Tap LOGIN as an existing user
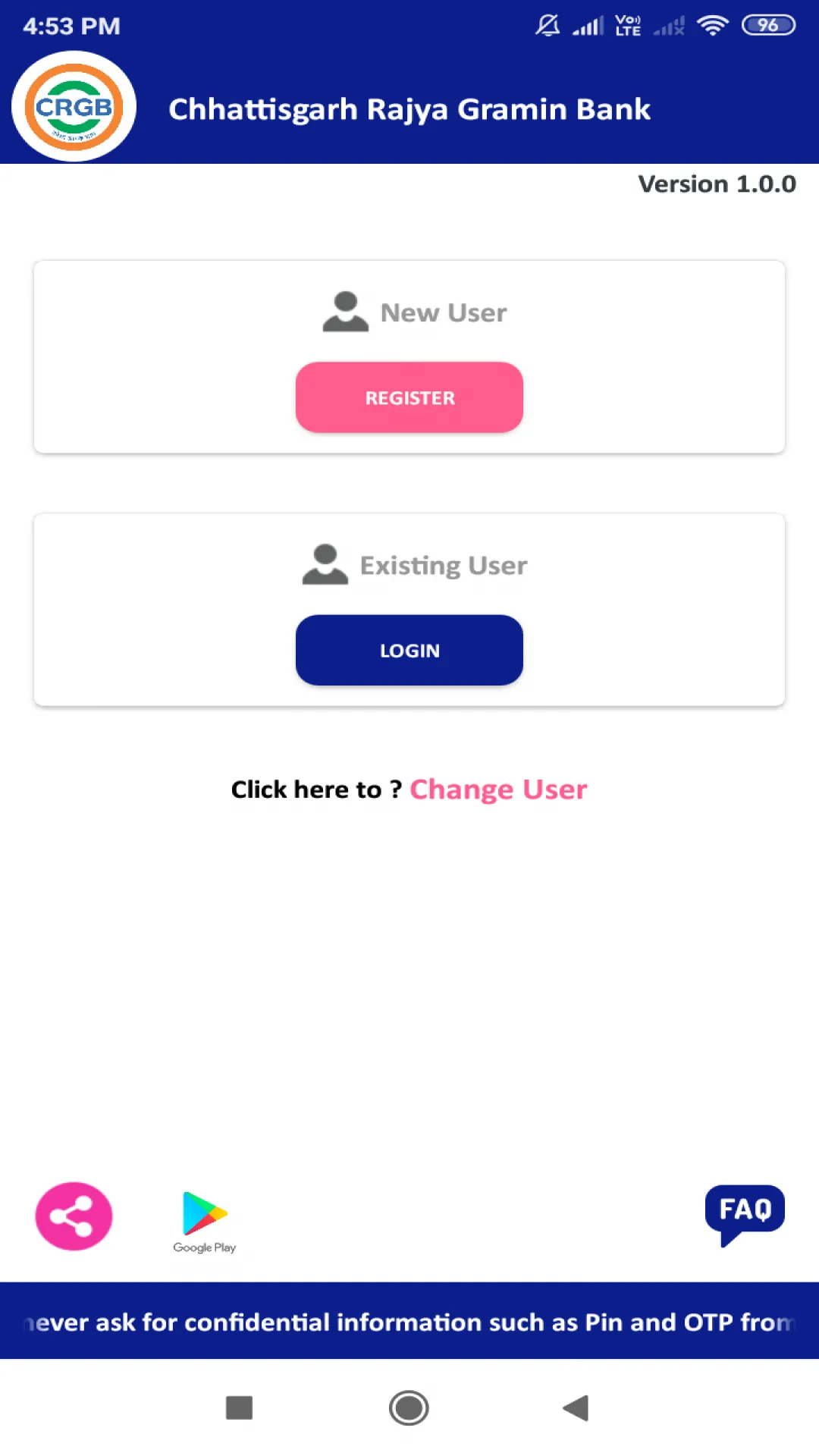The height and width of the screenshot is (1456, 819). (x=409, y=650)
